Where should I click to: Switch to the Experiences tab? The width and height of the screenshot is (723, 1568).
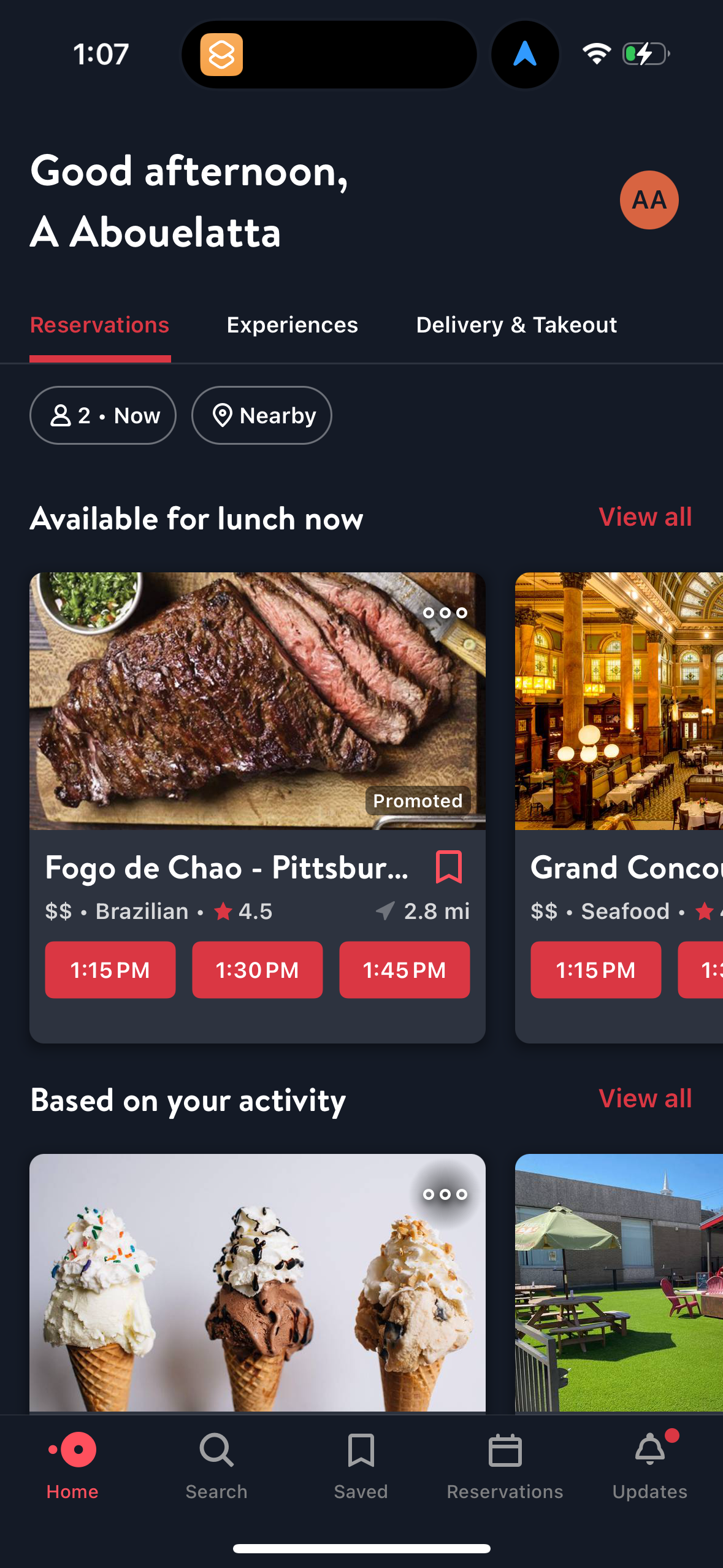pos(292,325)
